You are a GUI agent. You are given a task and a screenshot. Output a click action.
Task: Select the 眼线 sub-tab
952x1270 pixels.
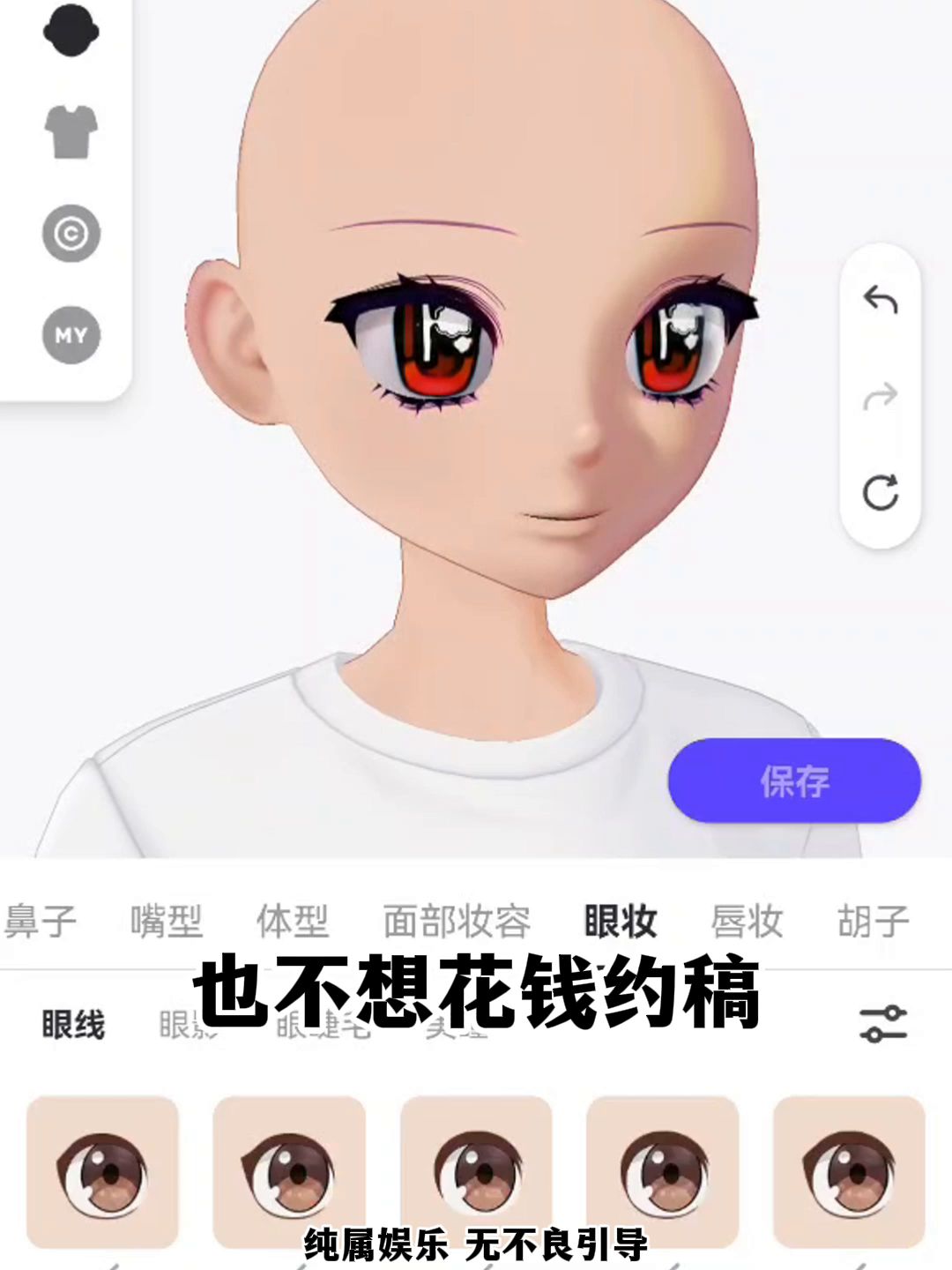coord(73,1025)
